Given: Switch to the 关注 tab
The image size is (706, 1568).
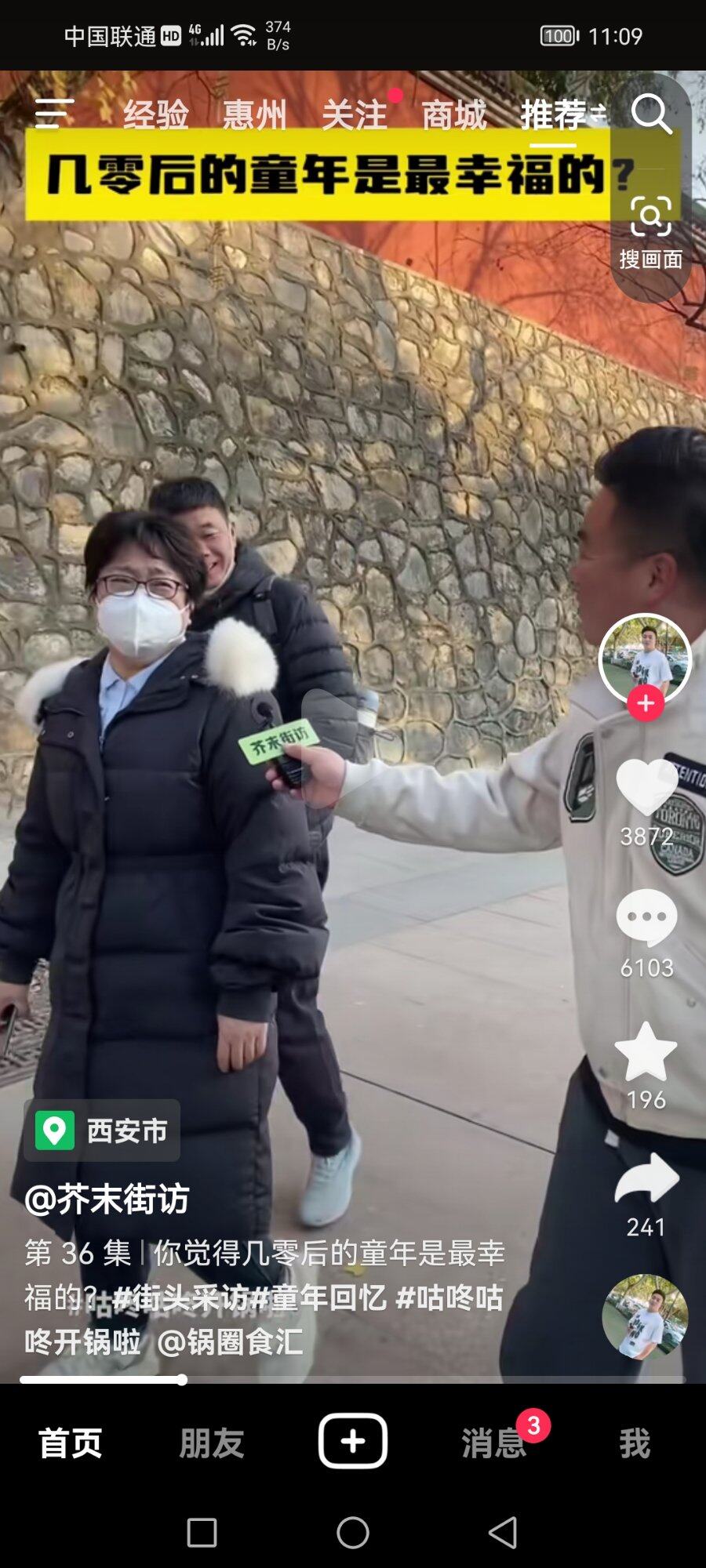Looking at the screenshot, I should point(355,115).
